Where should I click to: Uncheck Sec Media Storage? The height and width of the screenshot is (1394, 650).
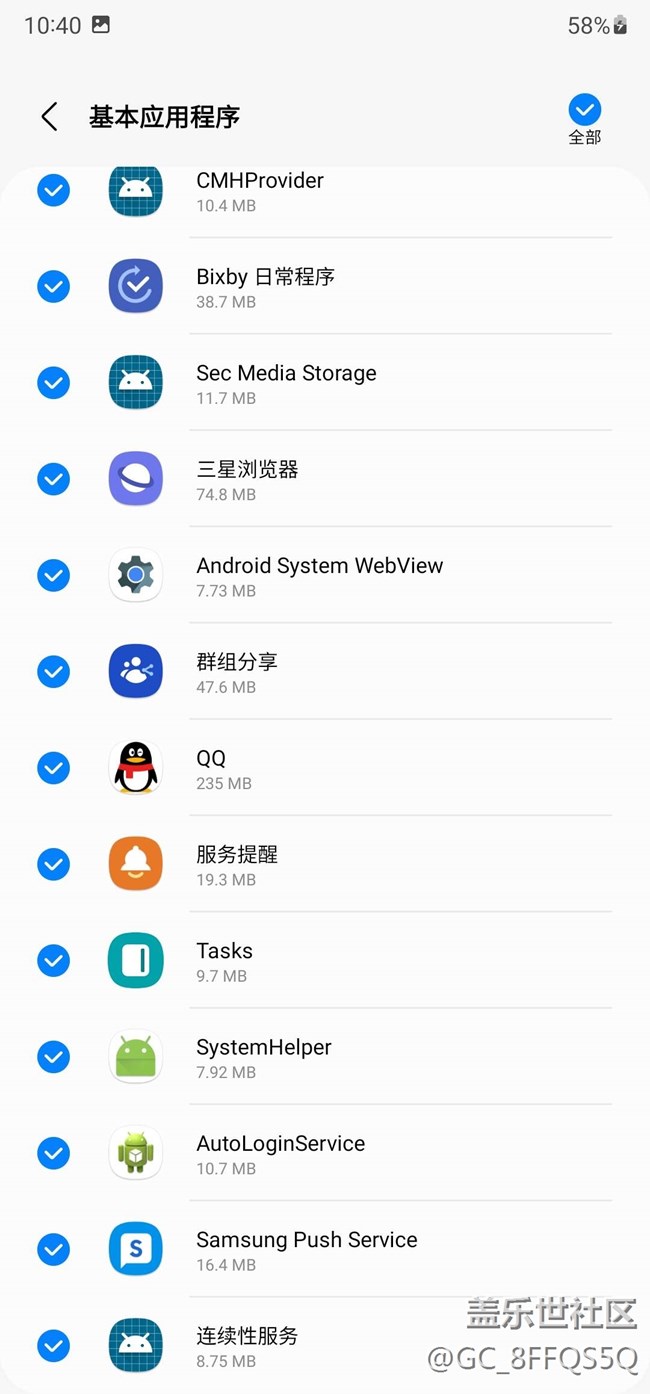pyautogui.click(x=53, y=383)
